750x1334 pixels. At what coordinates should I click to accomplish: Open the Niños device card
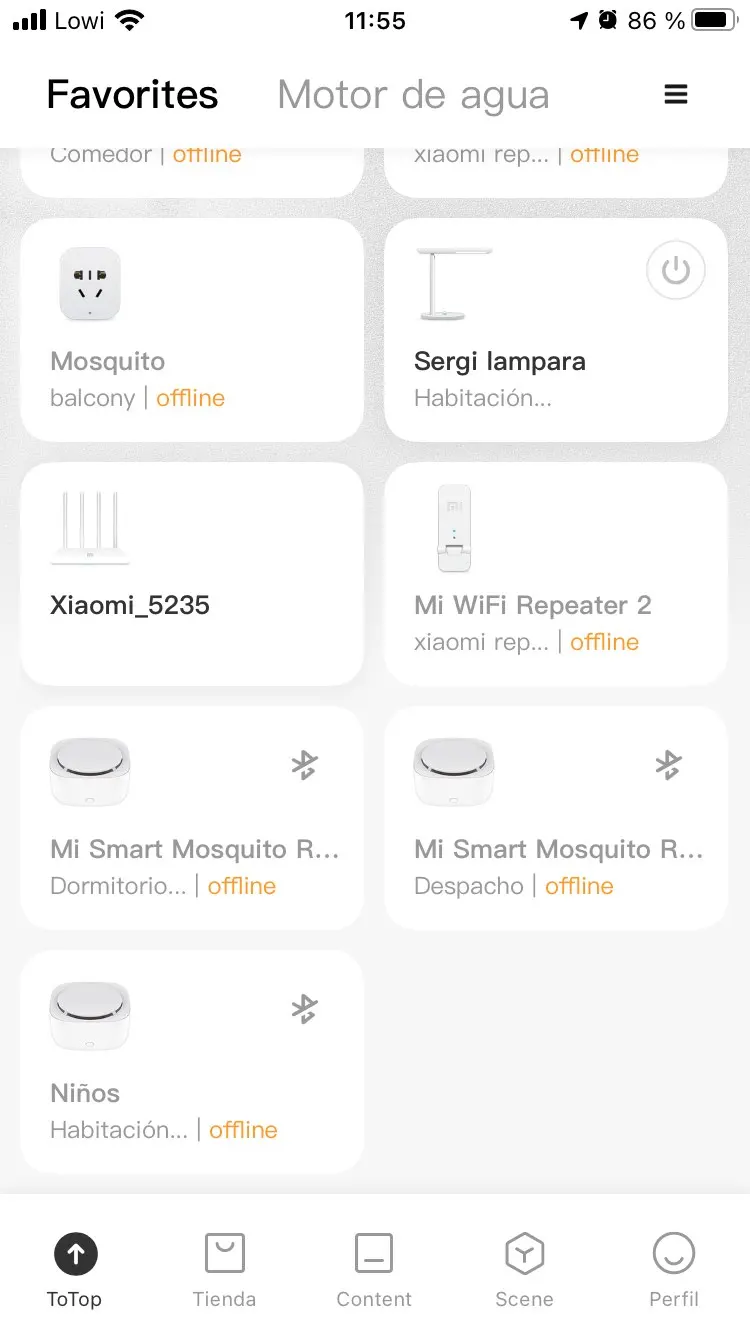pos(191,1061)
